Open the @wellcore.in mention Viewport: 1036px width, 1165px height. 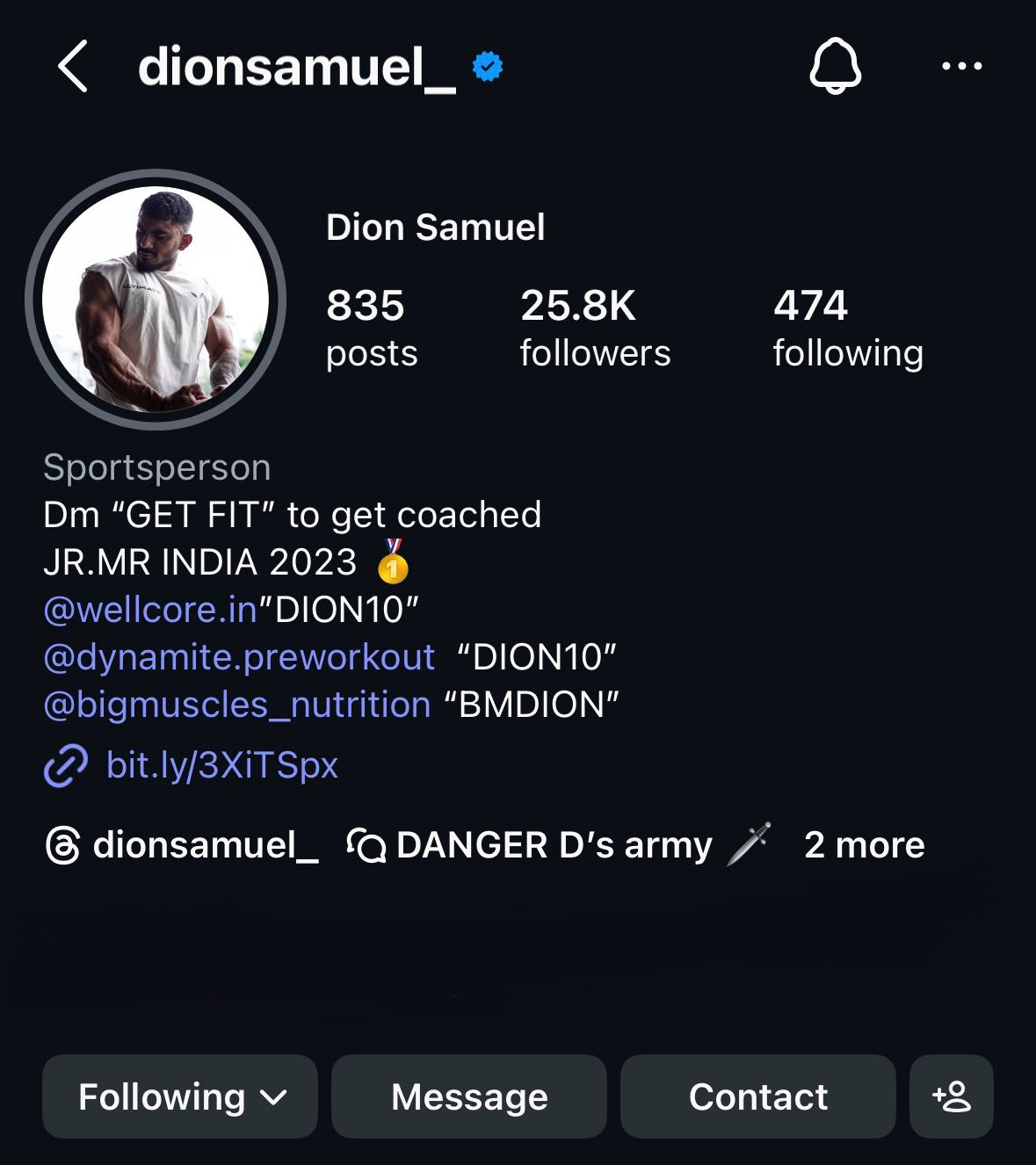pyautogui.click(x=150, y=610)
